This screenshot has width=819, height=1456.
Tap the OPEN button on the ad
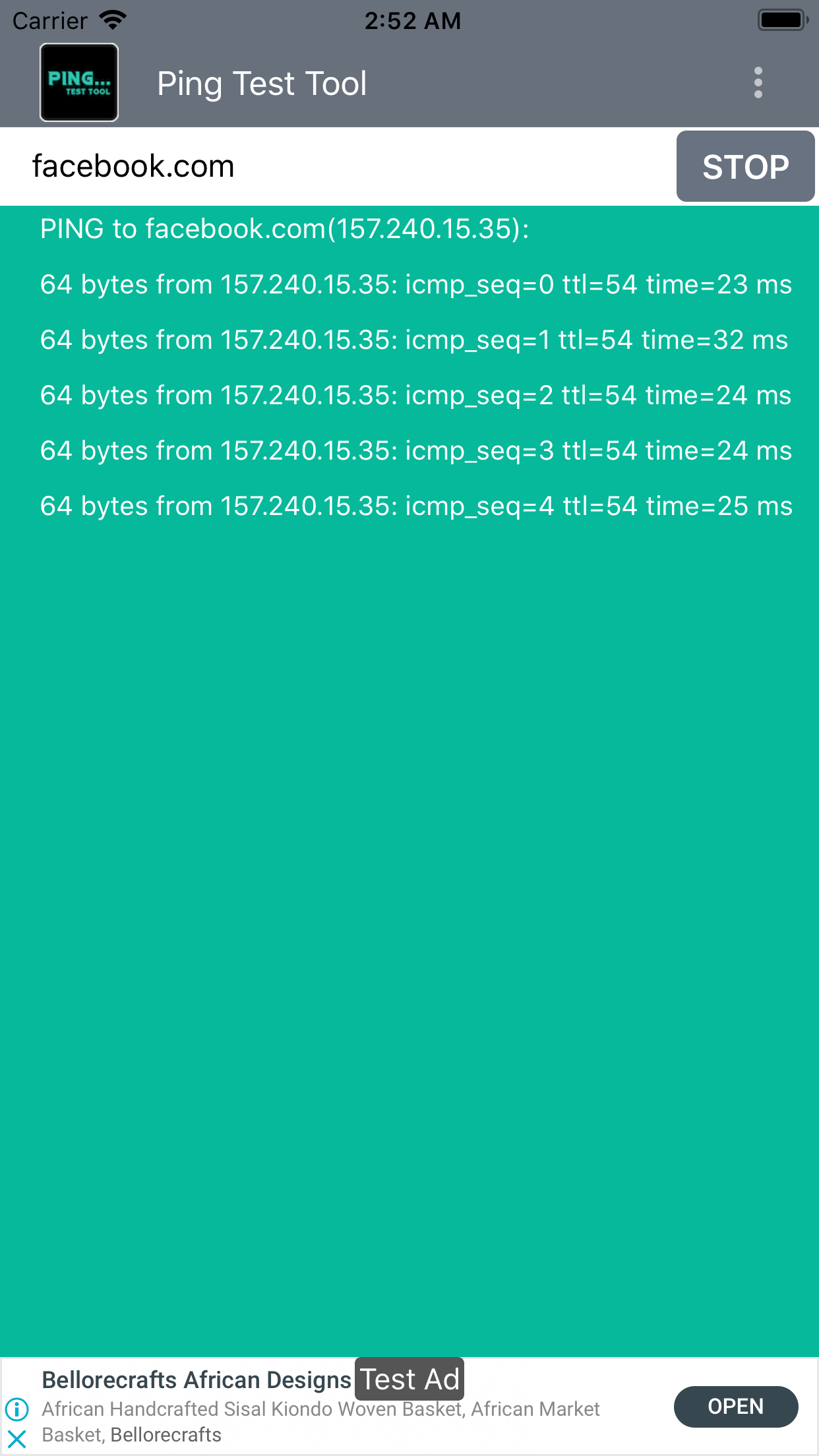[736, 1407]
